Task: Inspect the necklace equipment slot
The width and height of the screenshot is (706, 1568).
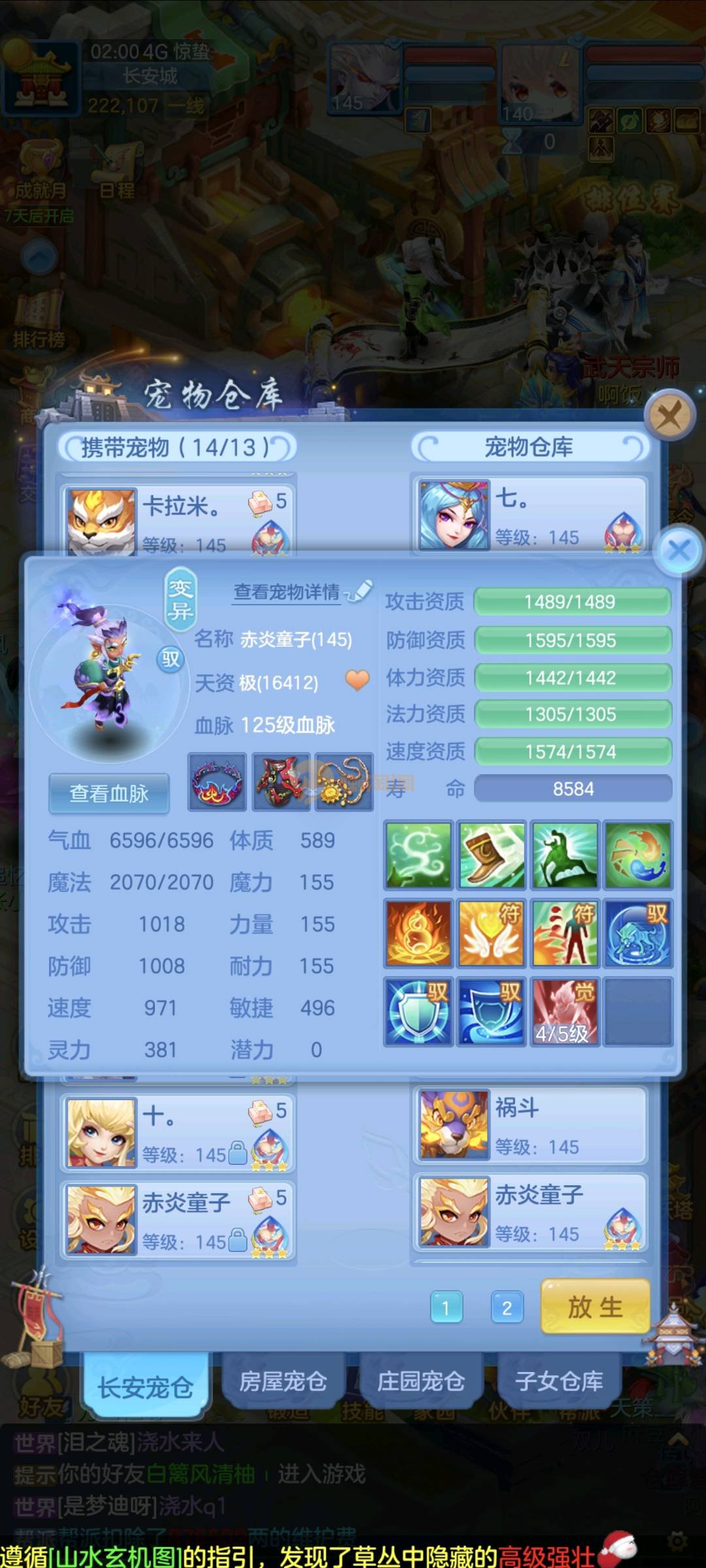Action: [344, 782]
